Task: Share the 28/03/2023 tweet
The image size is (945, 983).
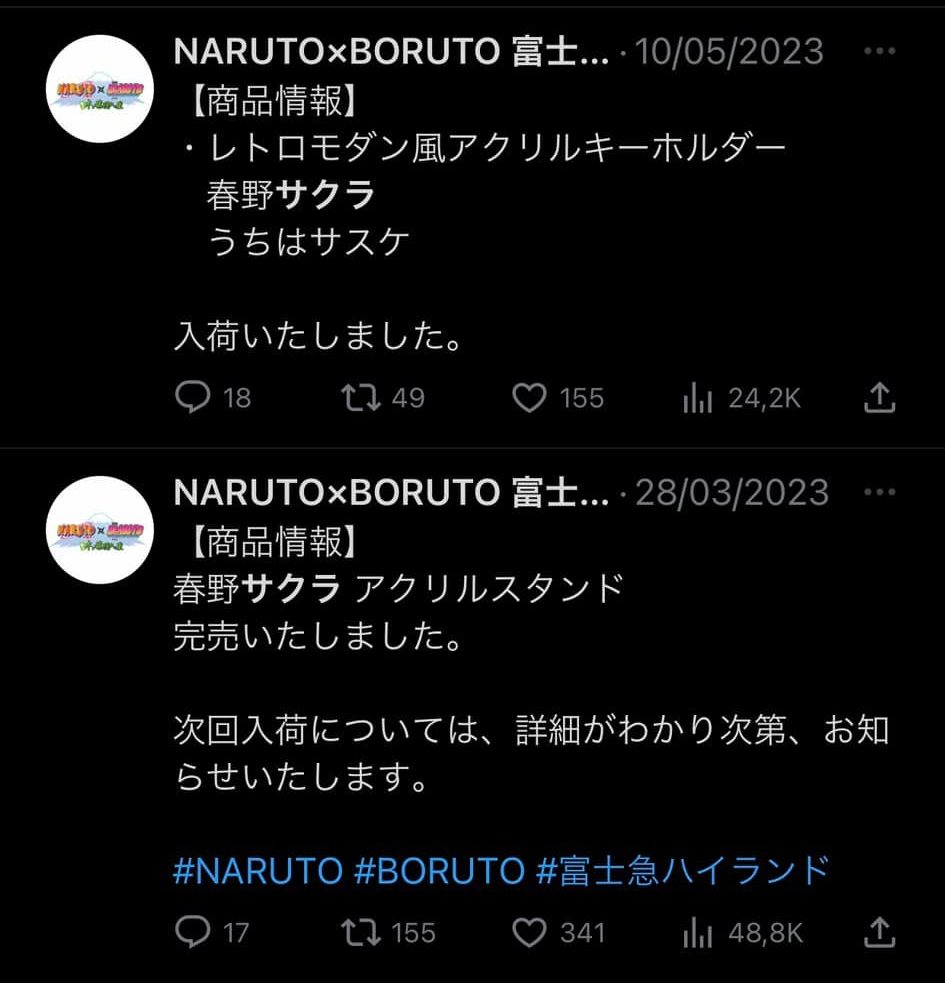Action: [x=878, y=933]
